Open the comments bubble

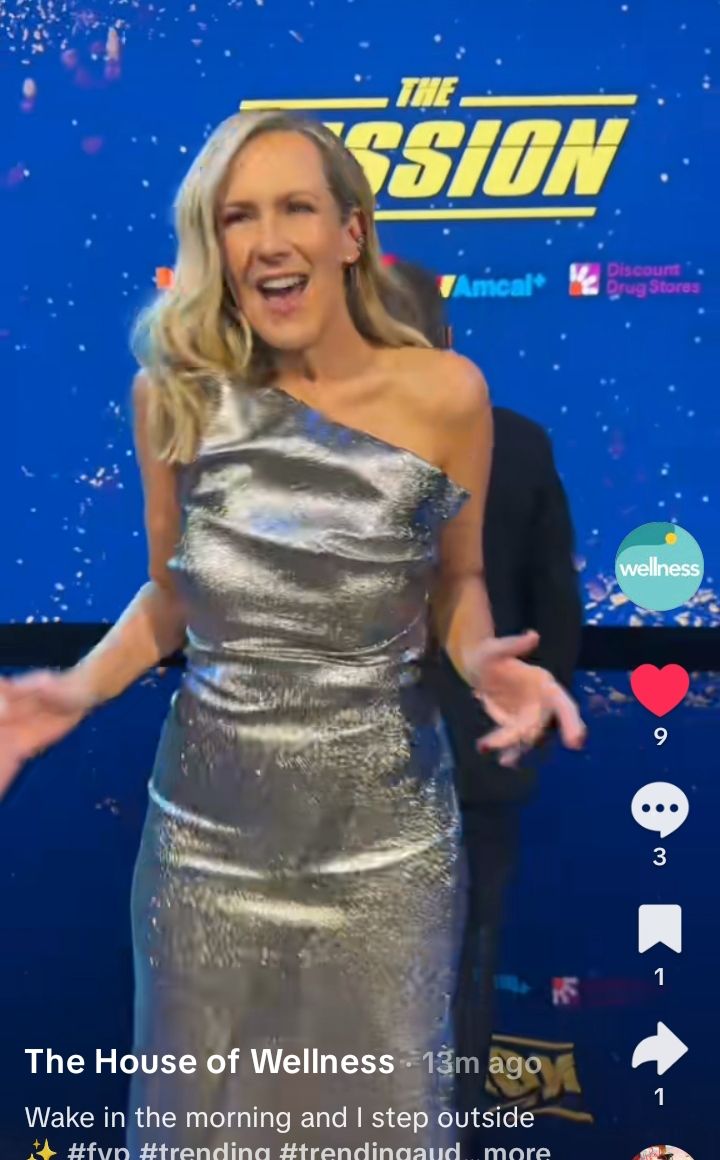point(659,809)
